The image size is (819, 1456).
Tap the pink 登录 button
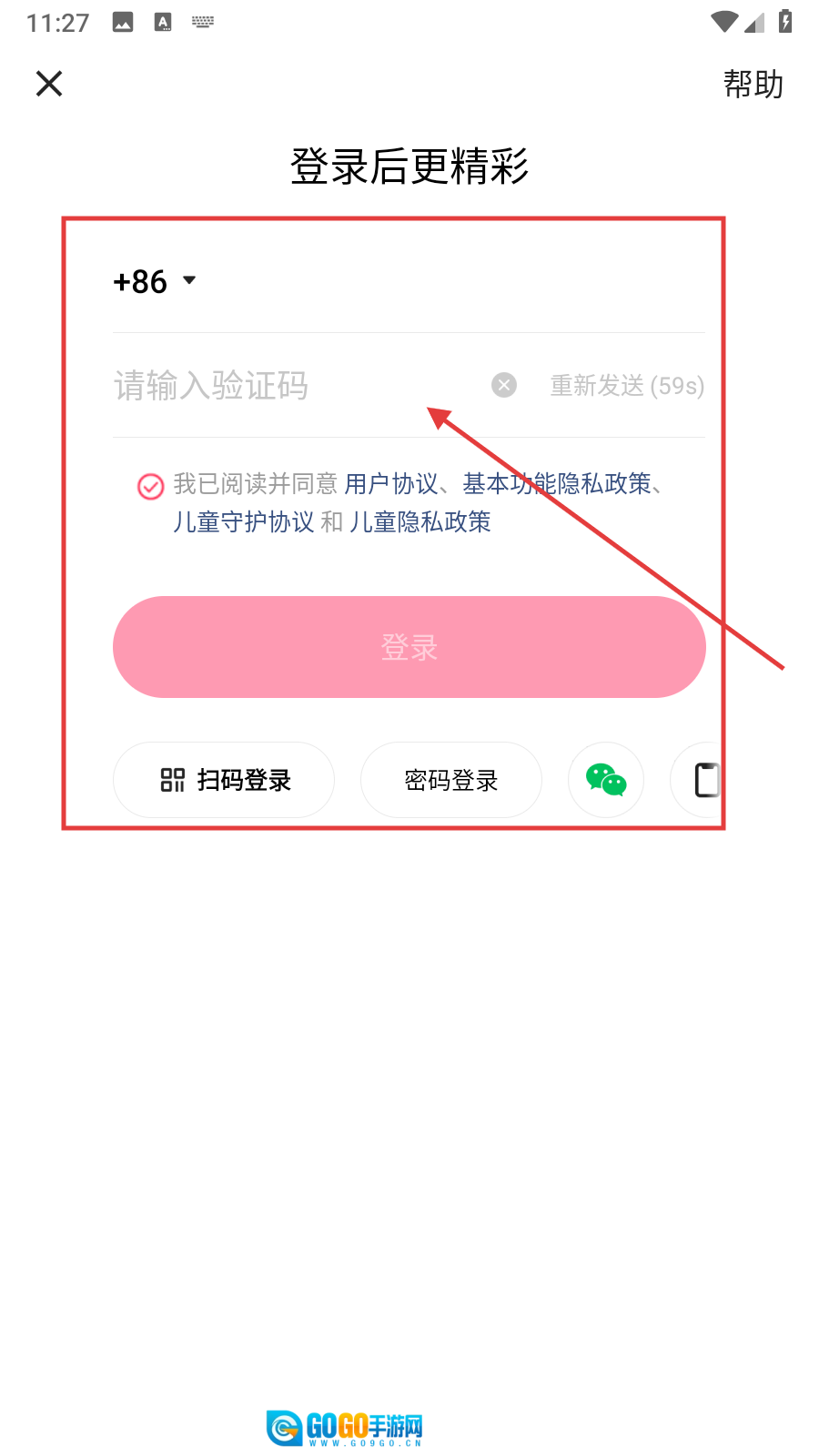click(x=409, y=647)
